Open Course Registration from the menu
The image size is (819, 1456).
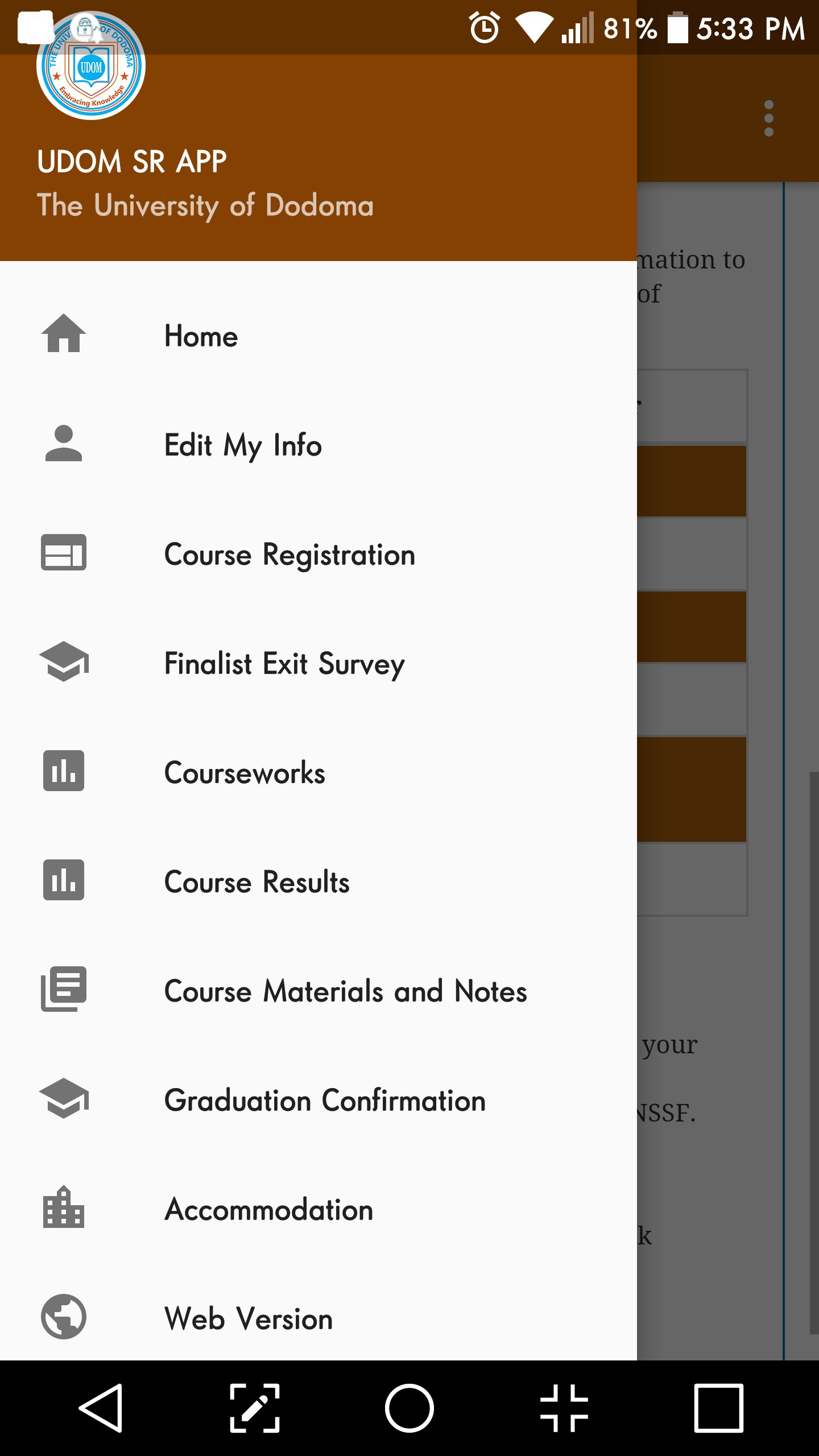[289, 554]
